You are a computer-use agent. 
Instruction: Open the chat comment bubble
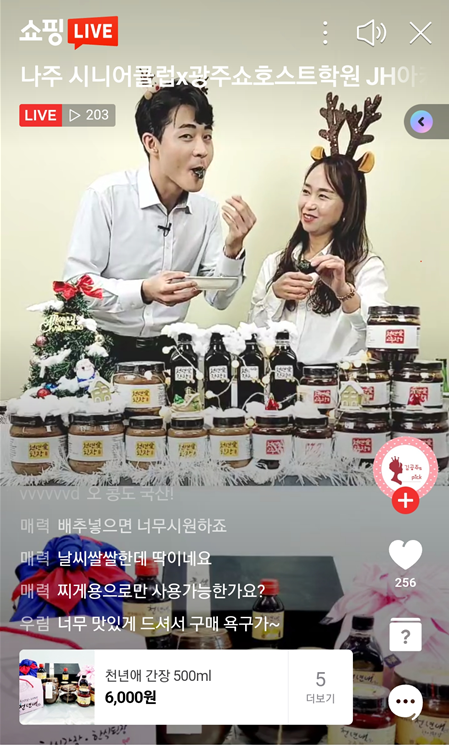pyautogui.click(x=405, y=702)
